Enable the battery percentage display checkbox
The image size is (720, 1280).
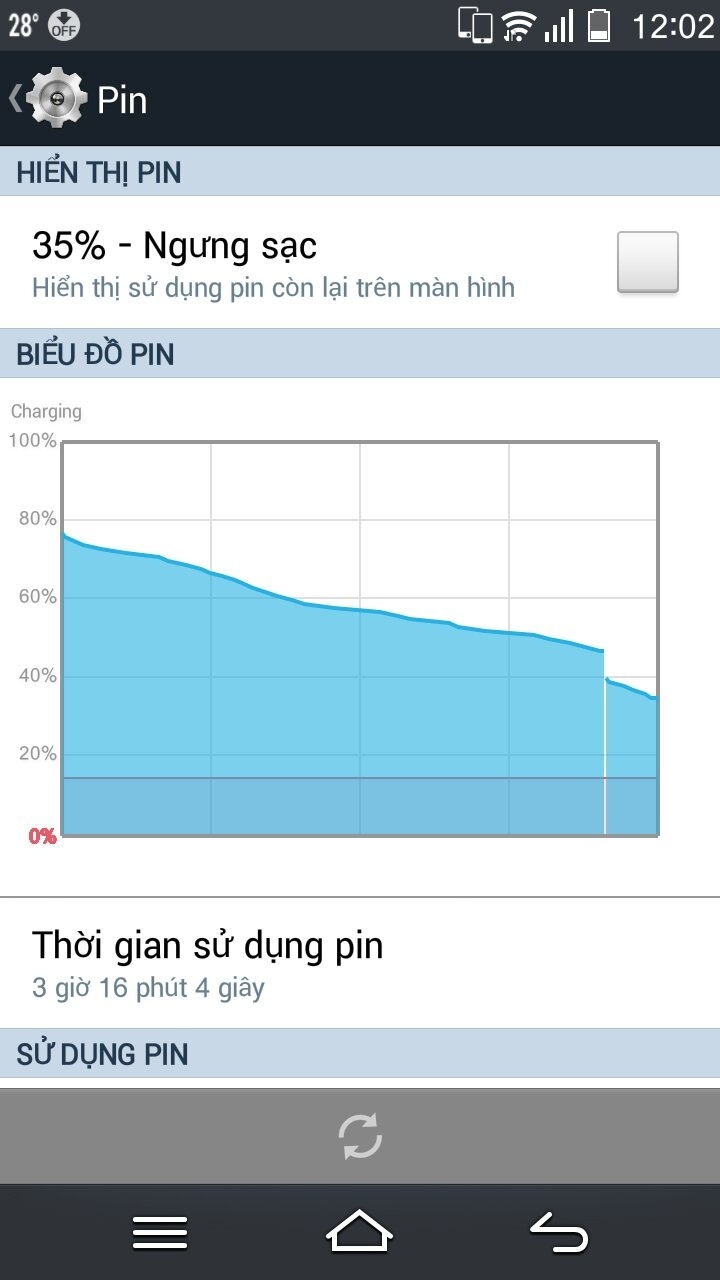[x=647, y=262]
